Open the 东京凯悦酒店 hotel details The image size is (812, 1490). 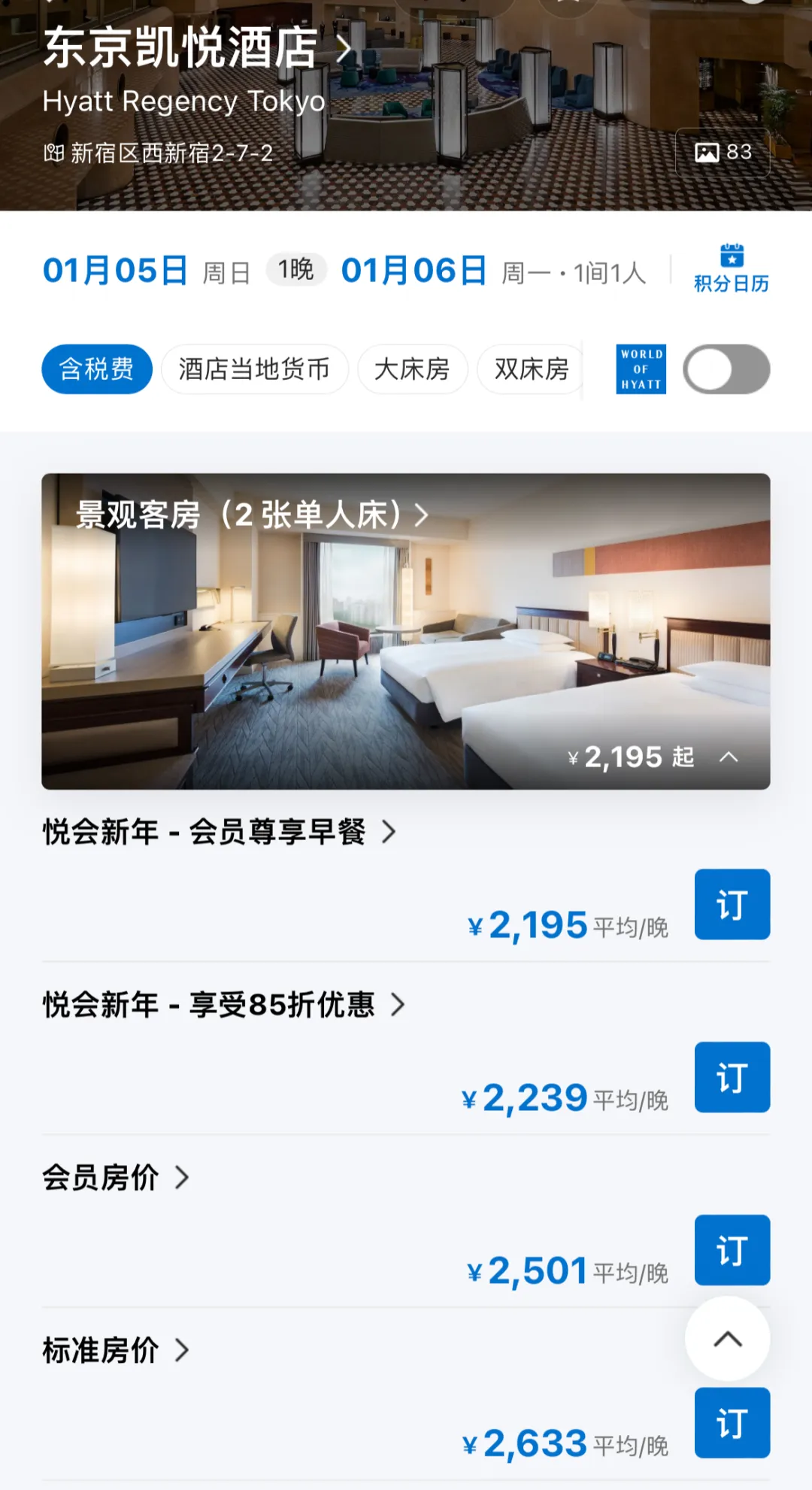point(197,49)
